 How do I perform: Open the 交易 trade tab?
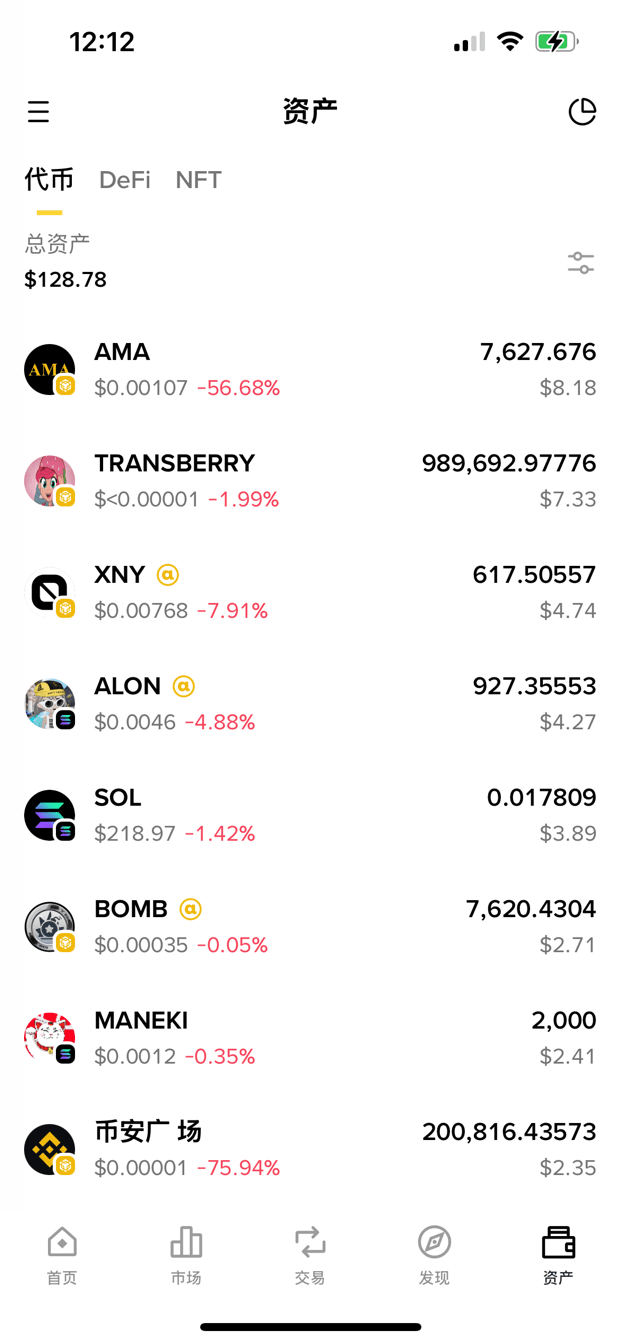click(x=310, y=1255)
